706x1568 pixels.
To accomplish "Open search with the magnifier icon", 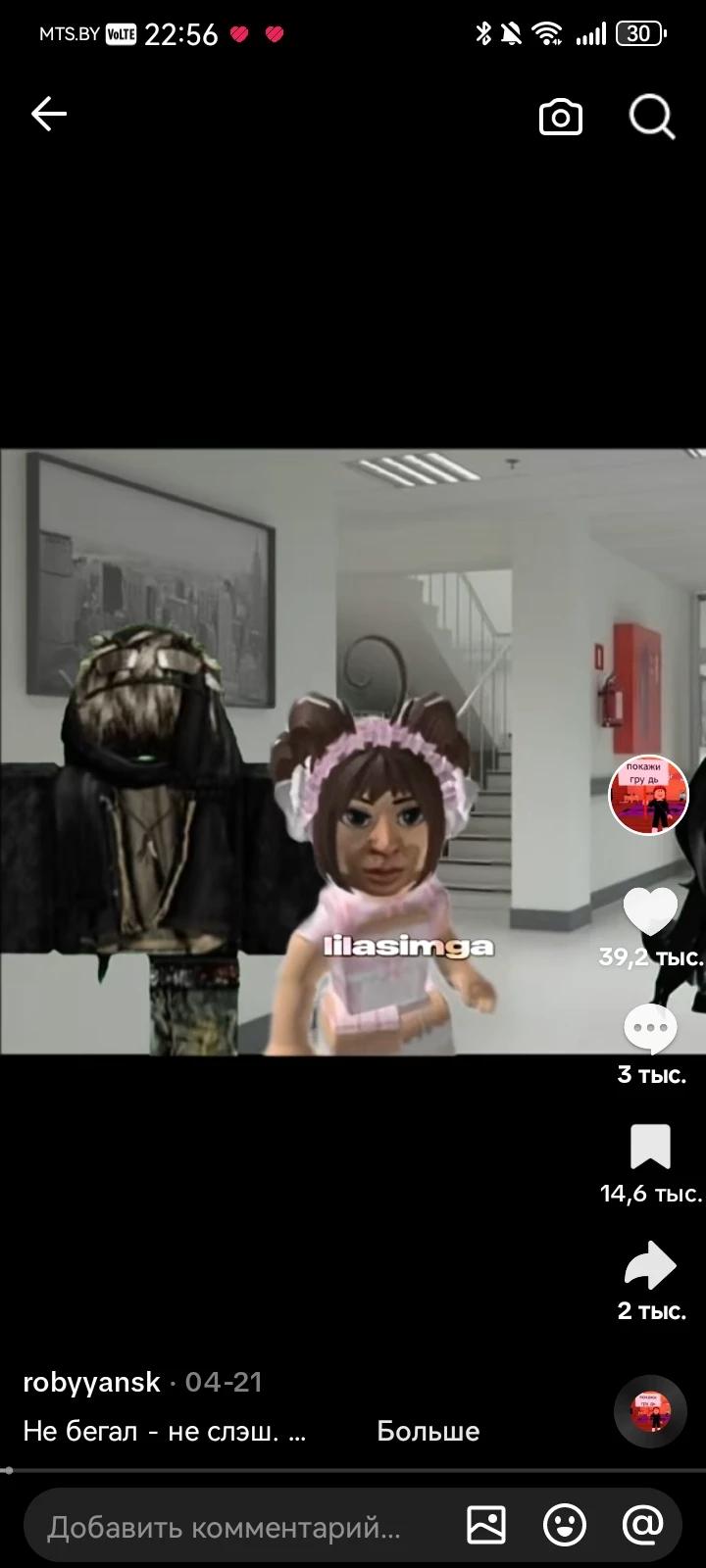I will pos(652,118).
